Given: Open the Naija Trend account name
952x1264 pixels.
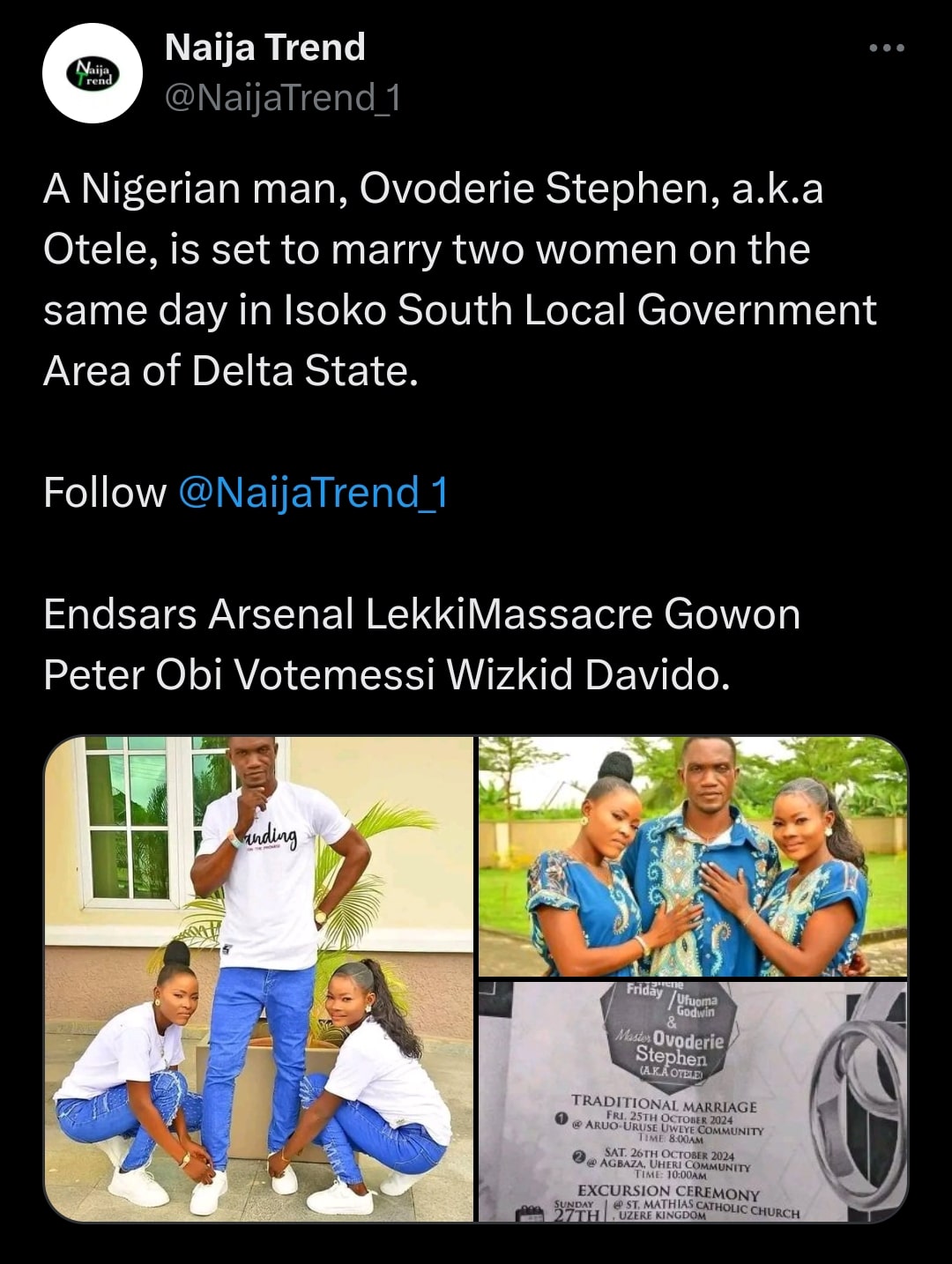Looking at the screenshot, I should coord(264,47).
